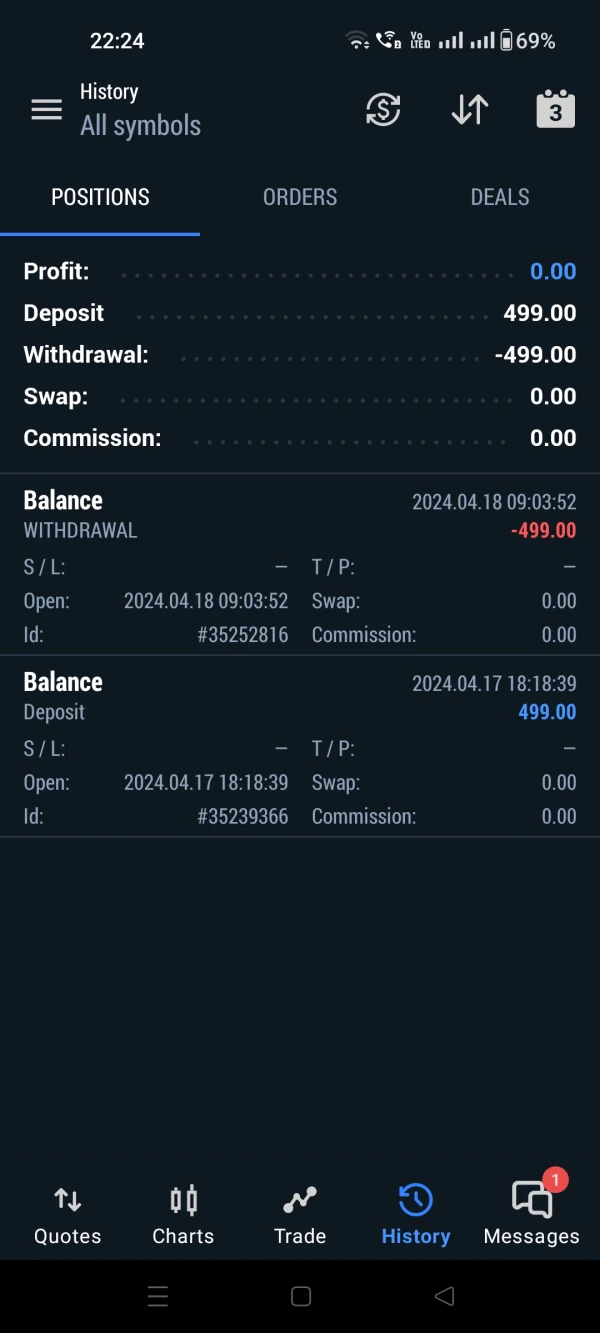Viewport: 600px width, 1333px height.
Task: Tap the sort arrows icon
Action: 469,110
